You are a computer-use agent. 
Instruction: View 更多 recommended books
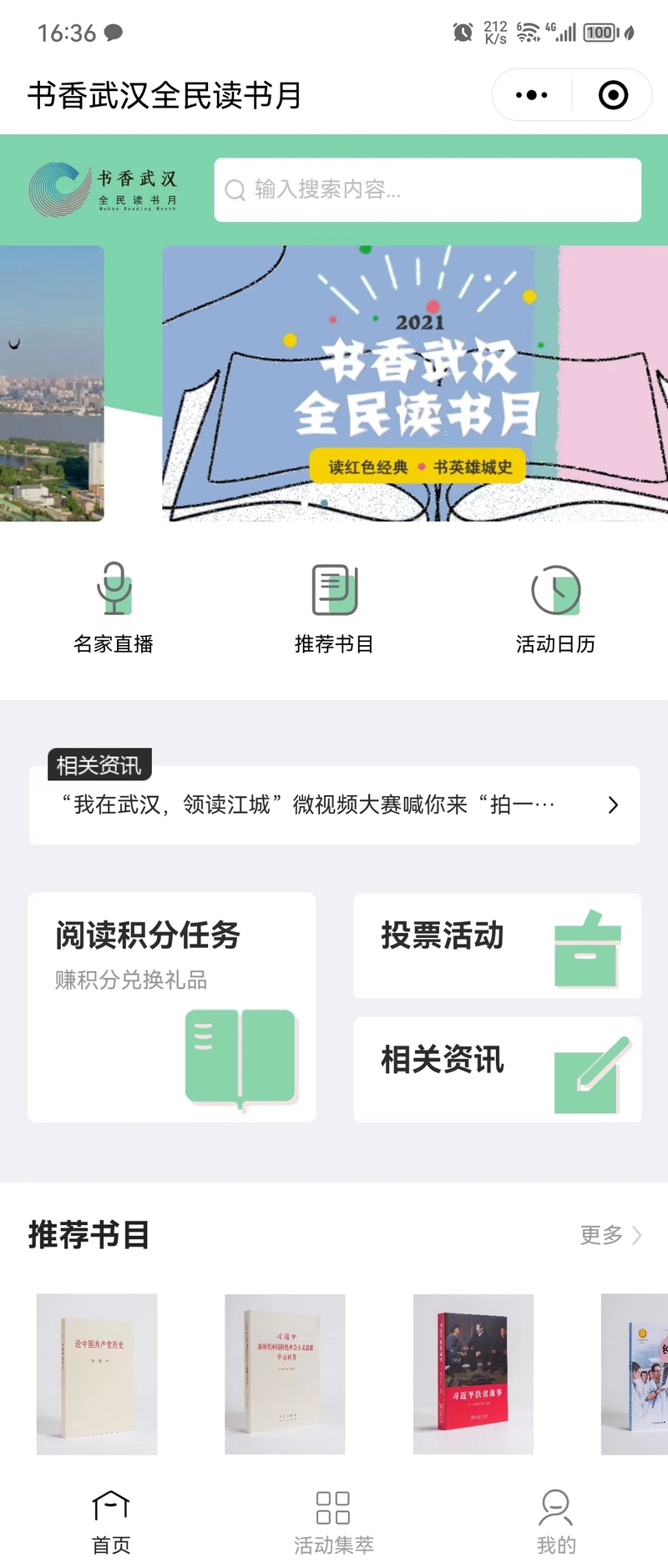point(610,1235)
